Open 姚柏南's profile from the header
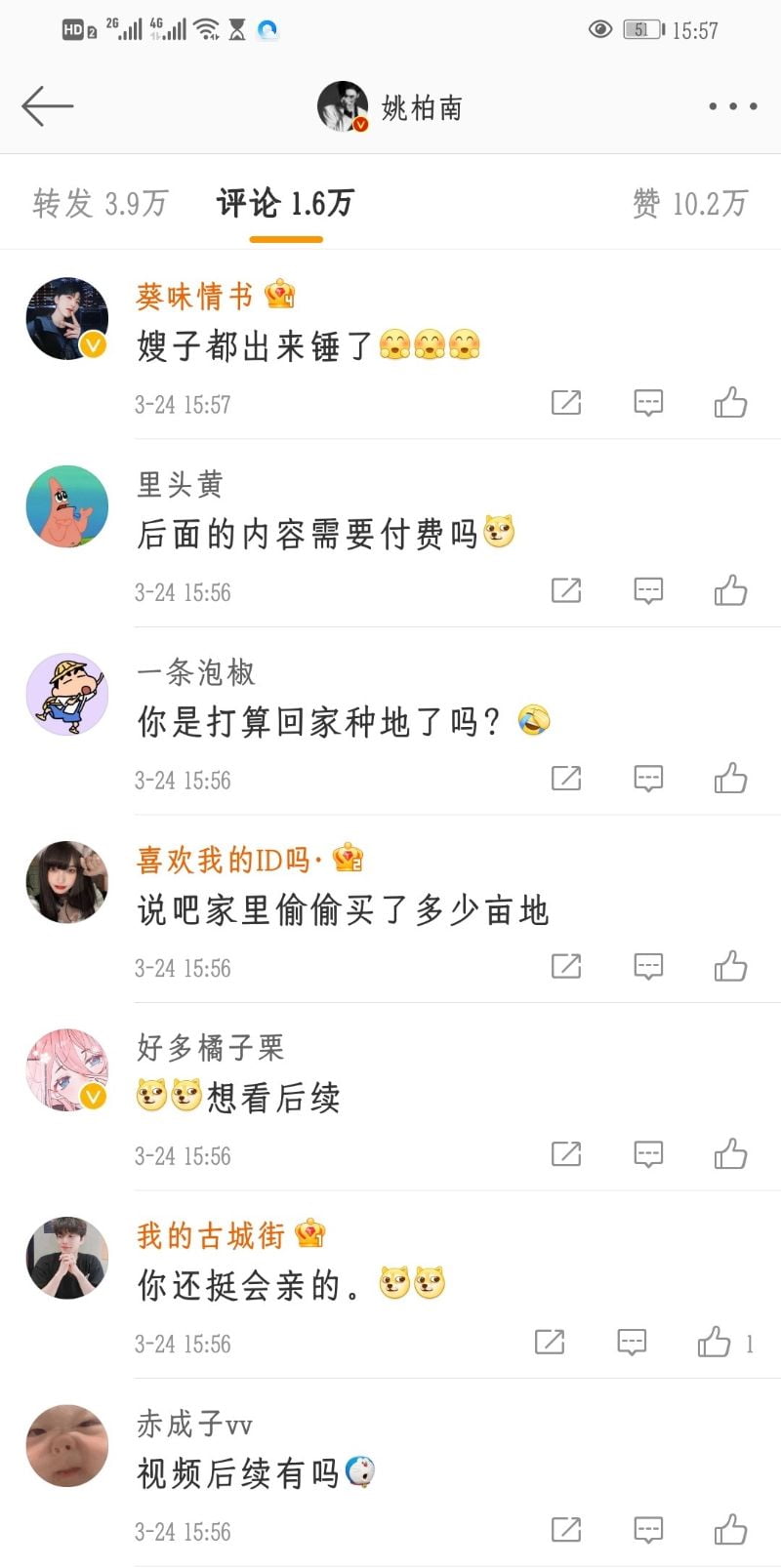 (390, 106)
